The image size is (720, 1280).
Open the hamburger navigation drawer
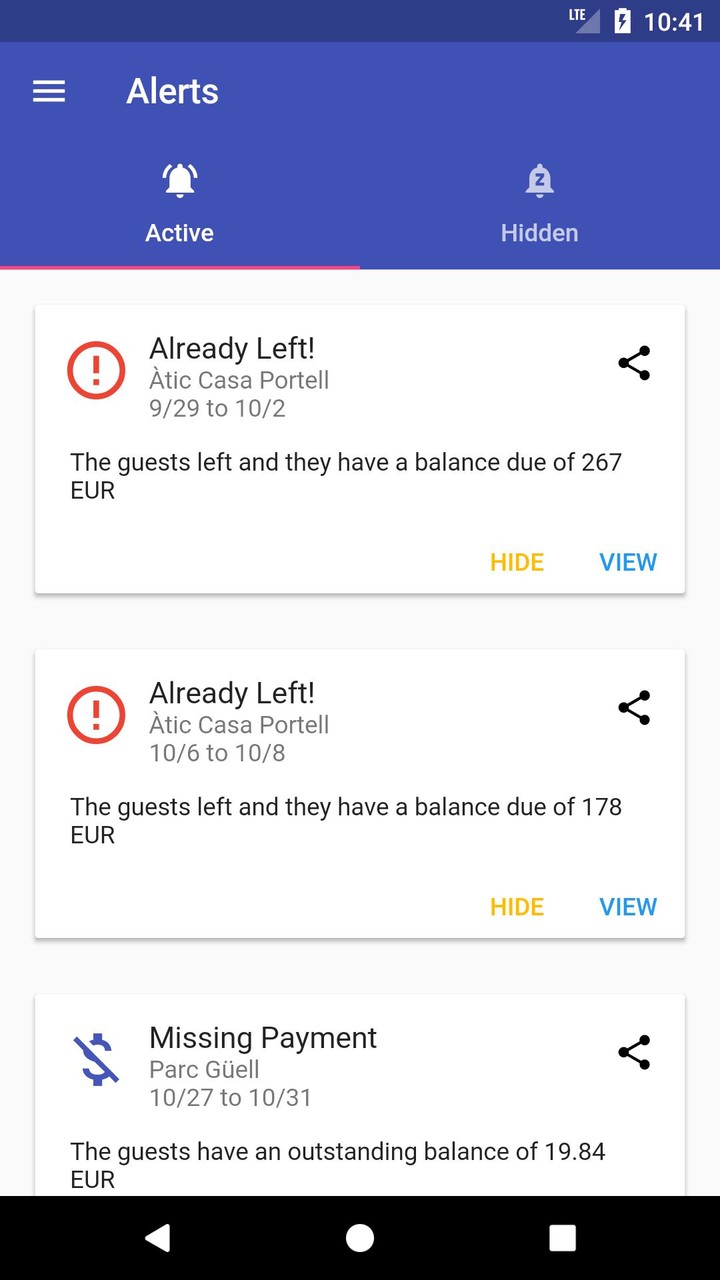[49, 92]
